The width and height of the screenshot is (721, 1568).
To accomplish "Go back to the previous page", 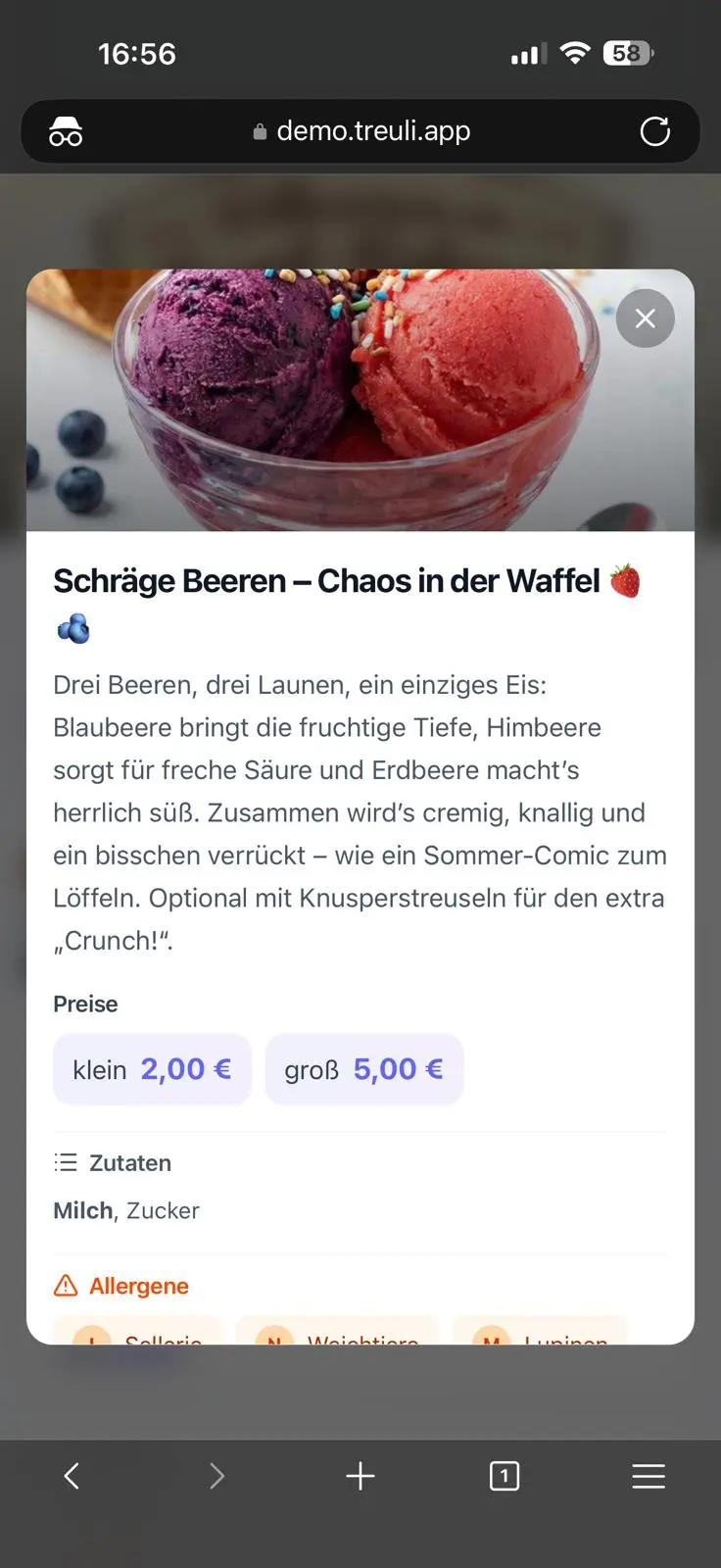I will 72,1476.
